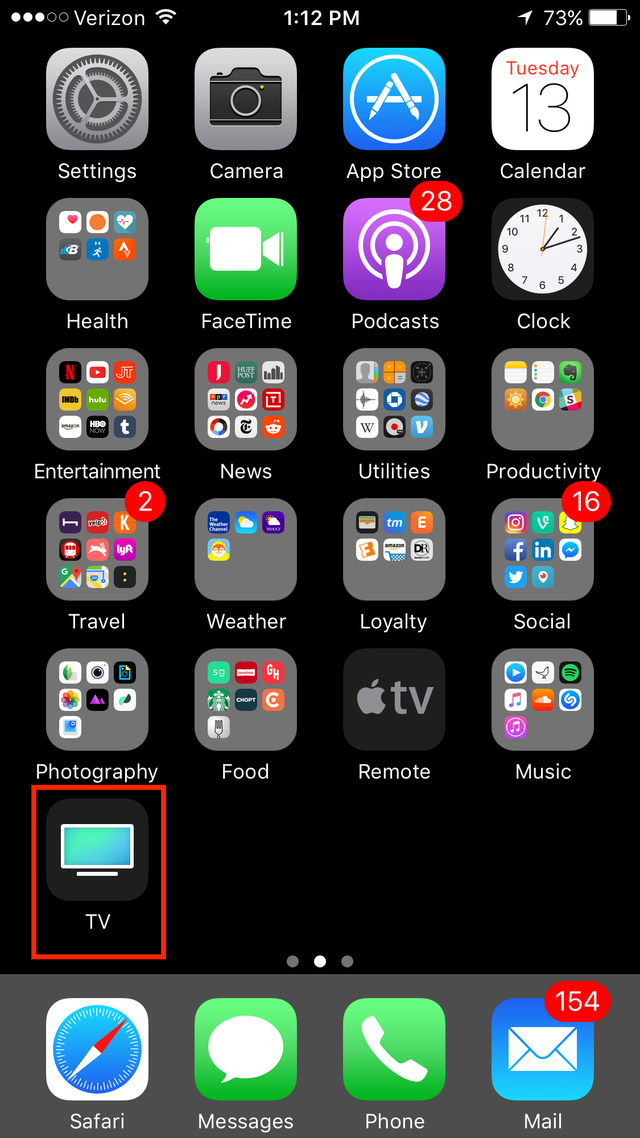The height and width of the screenshot is (1138, 640).
Task: Expand the Entertainment folder
Action: coord(97,399)
